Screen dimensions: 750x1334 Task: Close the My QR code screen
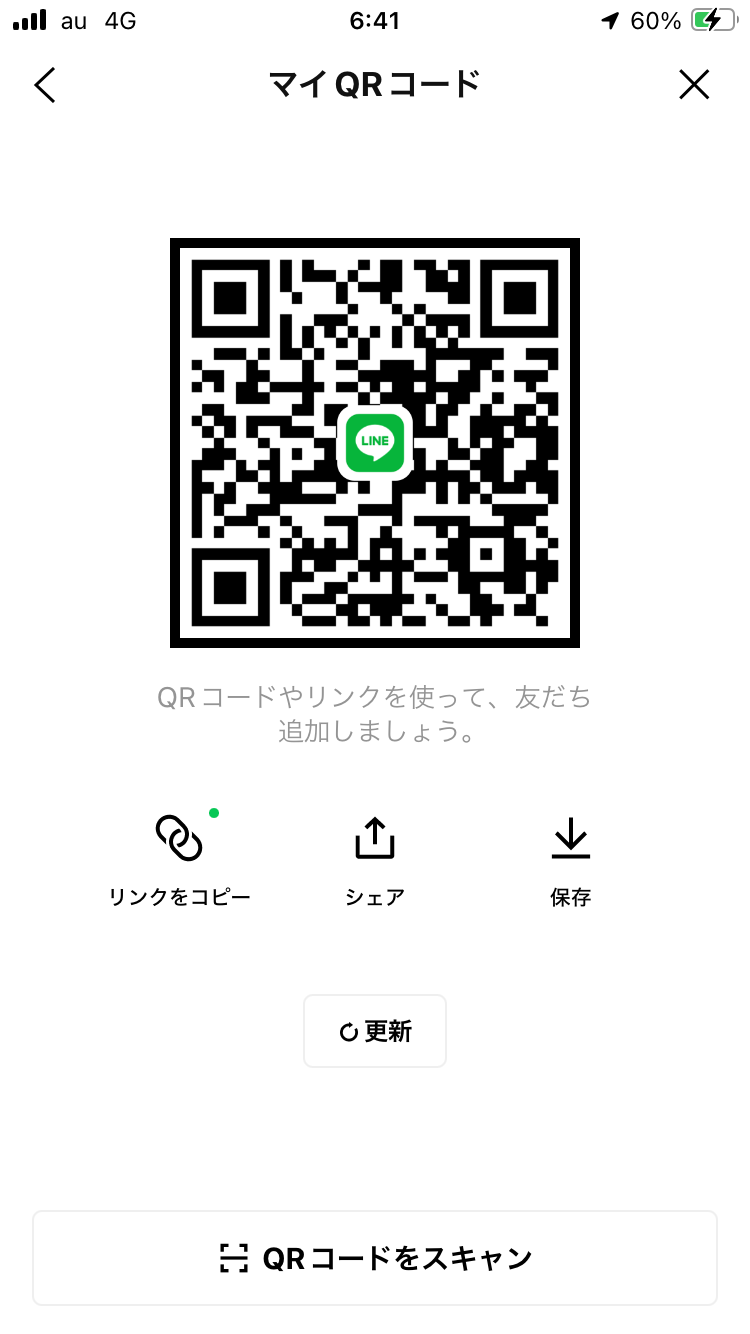tap(694, 85)
